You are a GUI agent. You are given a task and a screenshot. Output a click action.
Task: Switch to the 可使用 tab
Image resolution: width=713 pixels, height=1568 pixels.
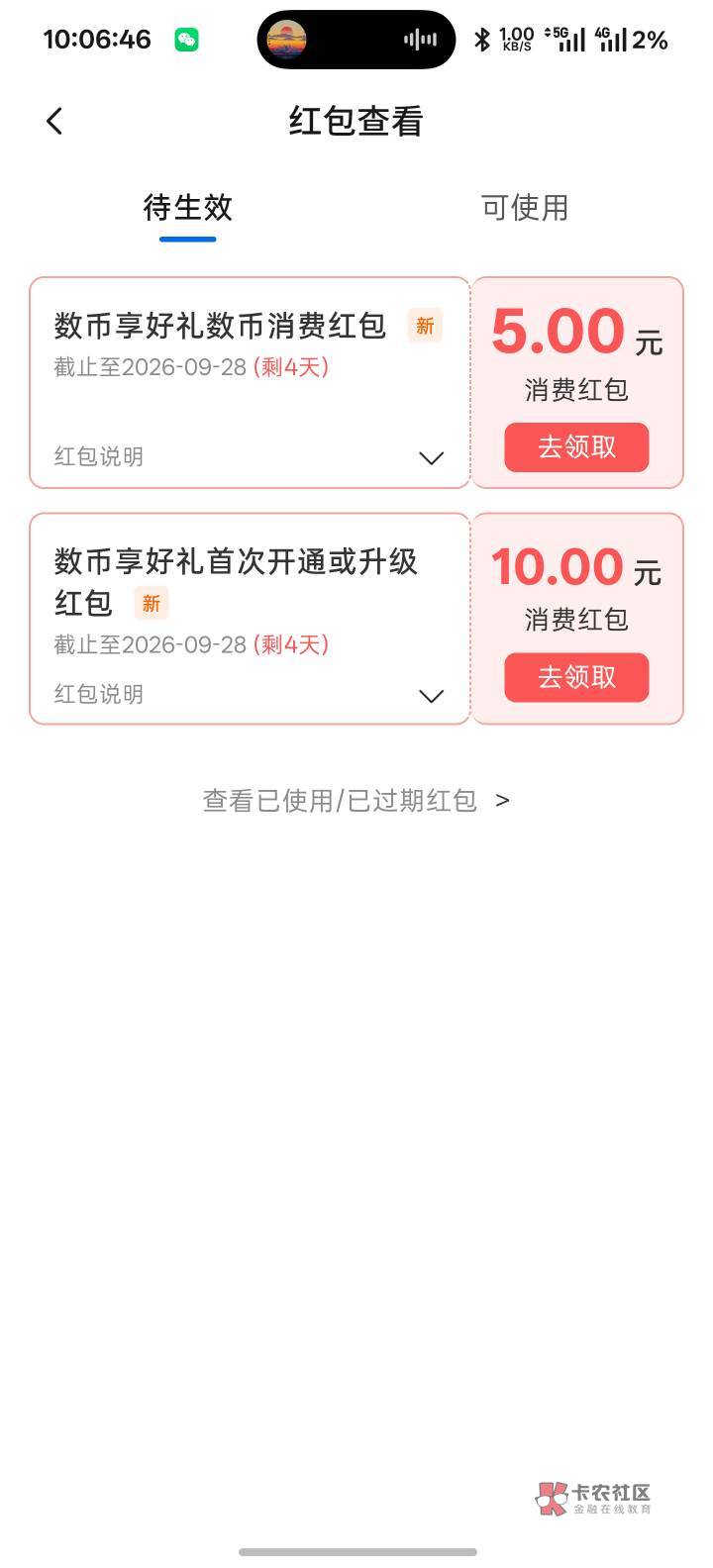525,208
